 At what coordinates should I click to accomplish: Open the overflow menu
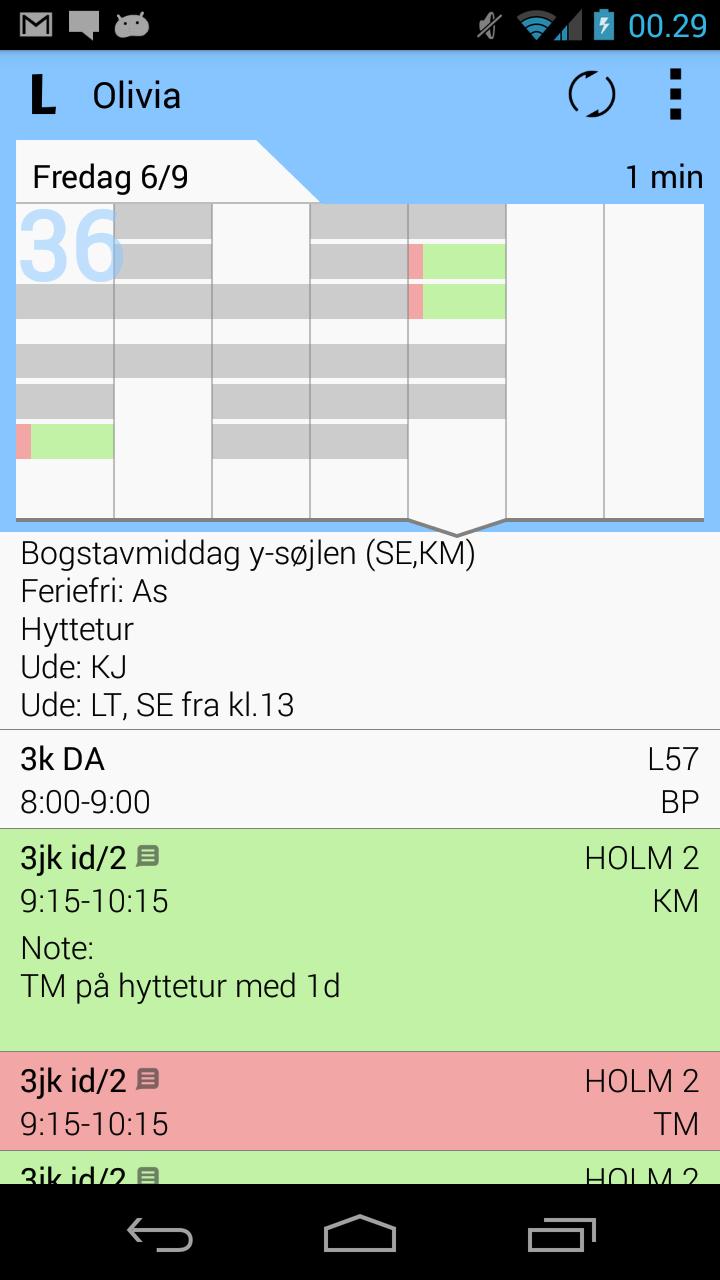(x=676, y=96)
